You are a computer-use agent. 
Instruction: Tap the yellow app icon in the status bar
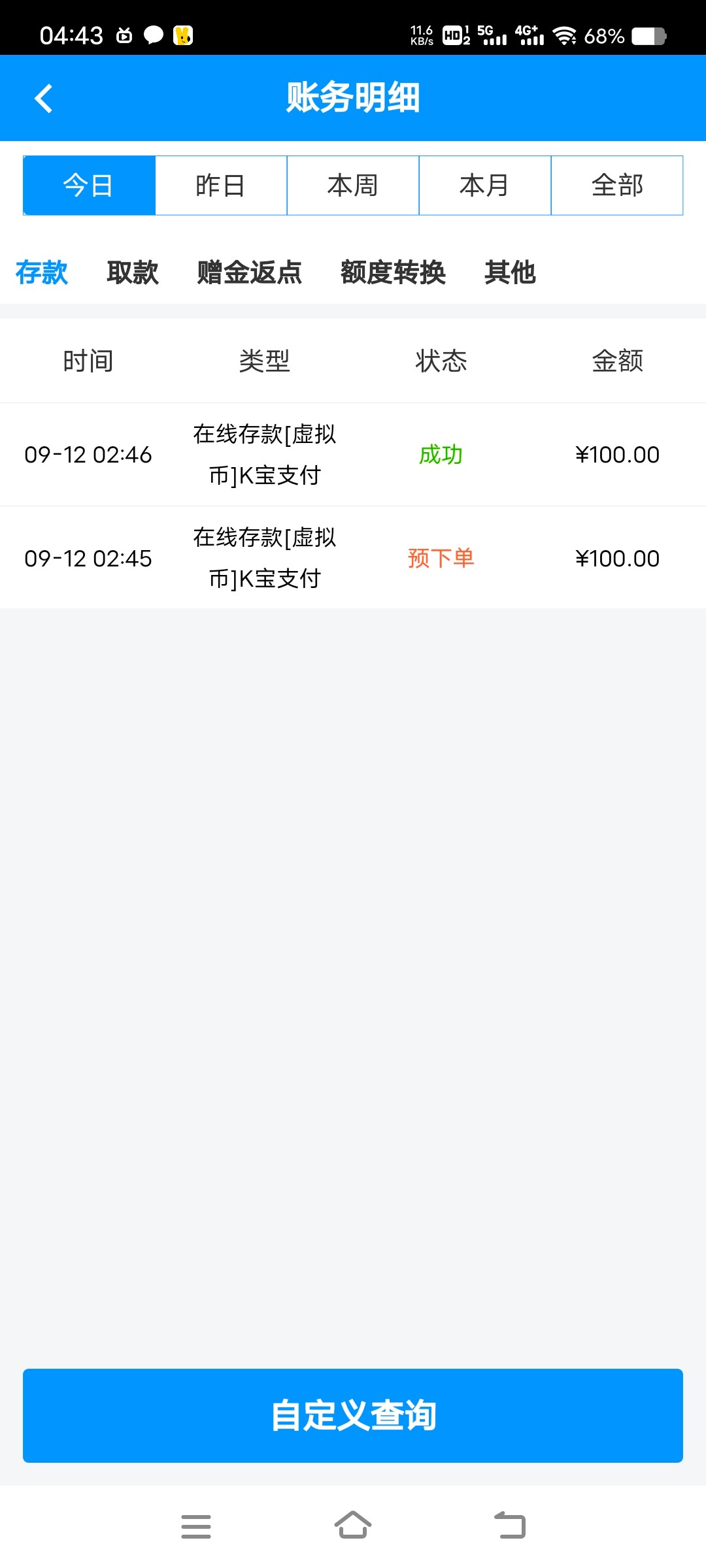pyautogui.click(x=184, y=36)
